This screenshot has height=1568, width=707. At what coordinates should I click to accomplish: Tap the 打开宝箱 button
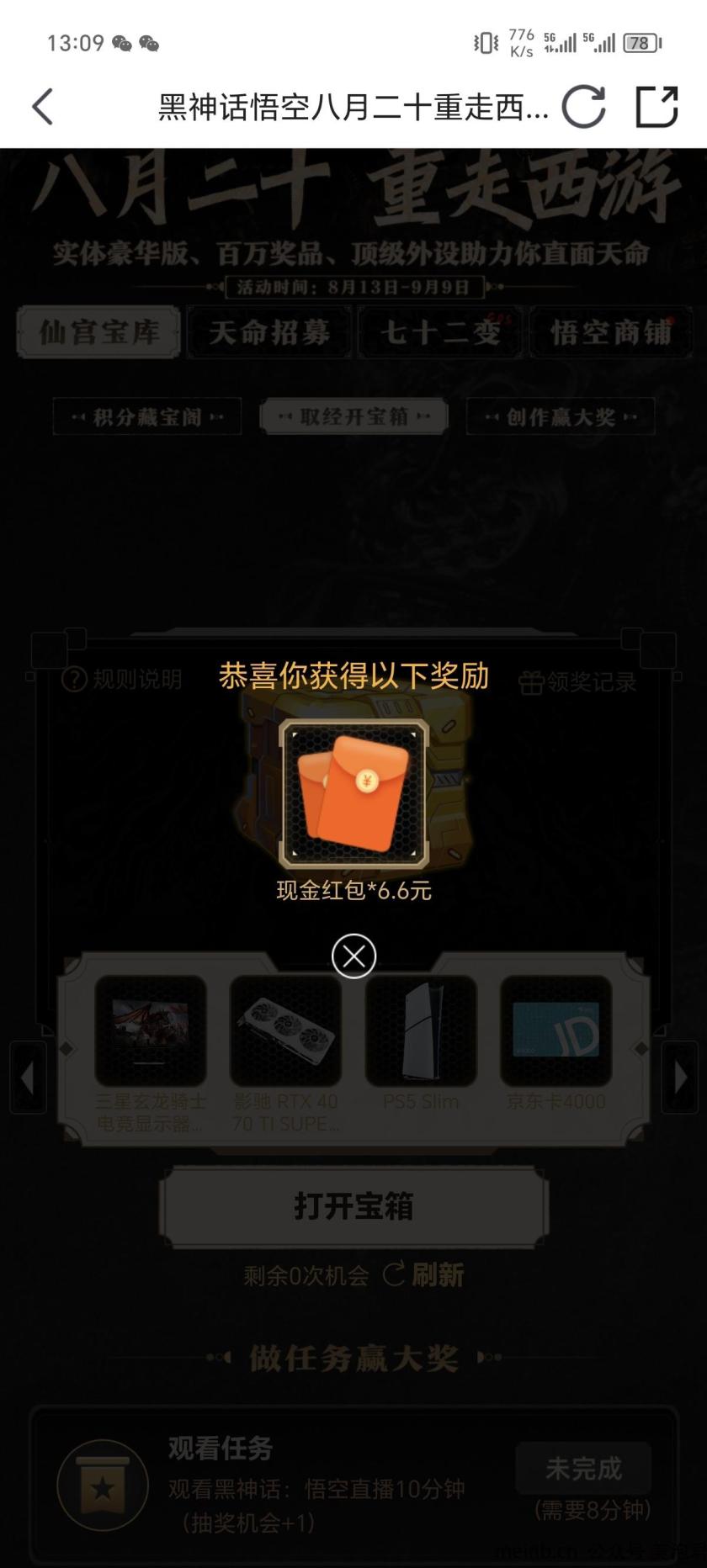point(353,1206)
